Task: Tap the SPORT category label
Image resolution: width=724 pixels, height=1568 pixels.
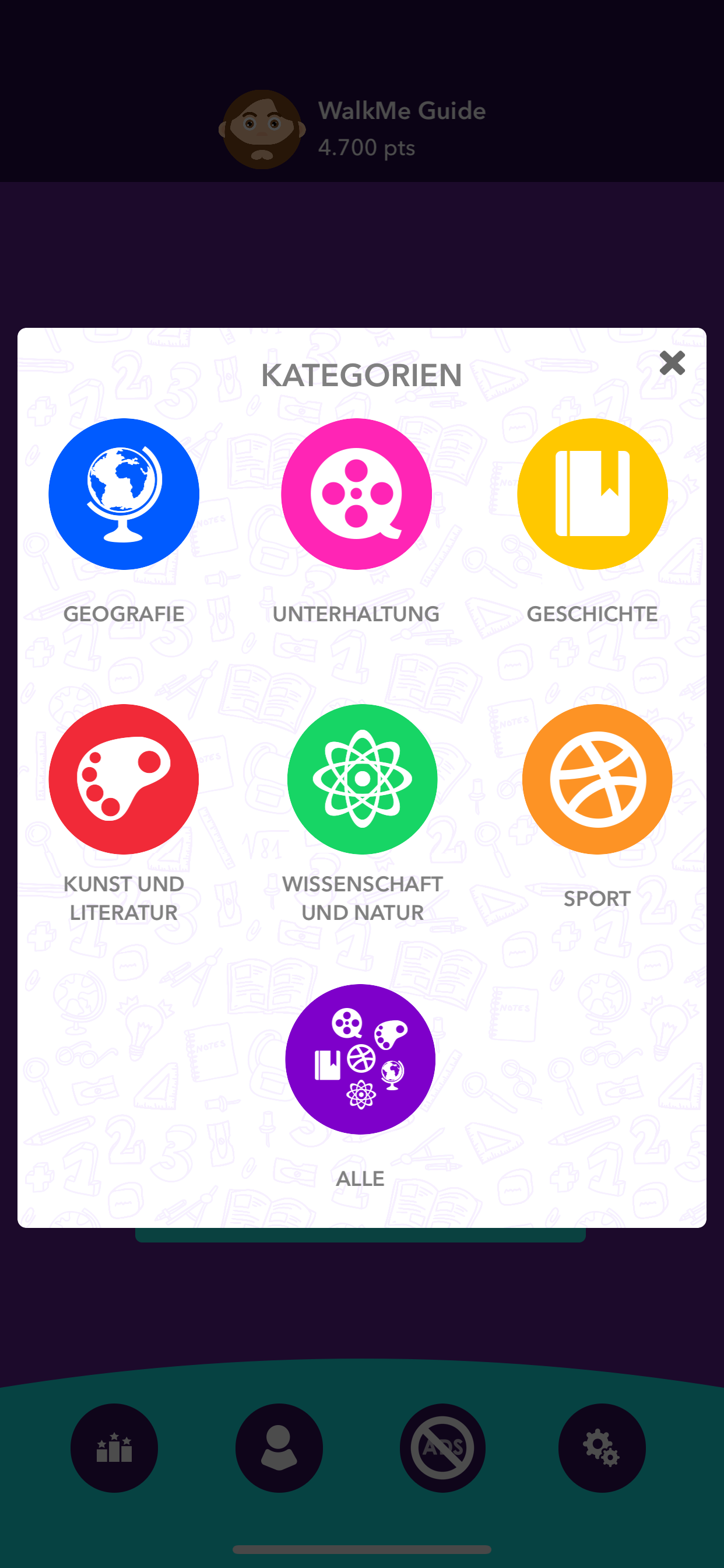Action: coord(597,897)
